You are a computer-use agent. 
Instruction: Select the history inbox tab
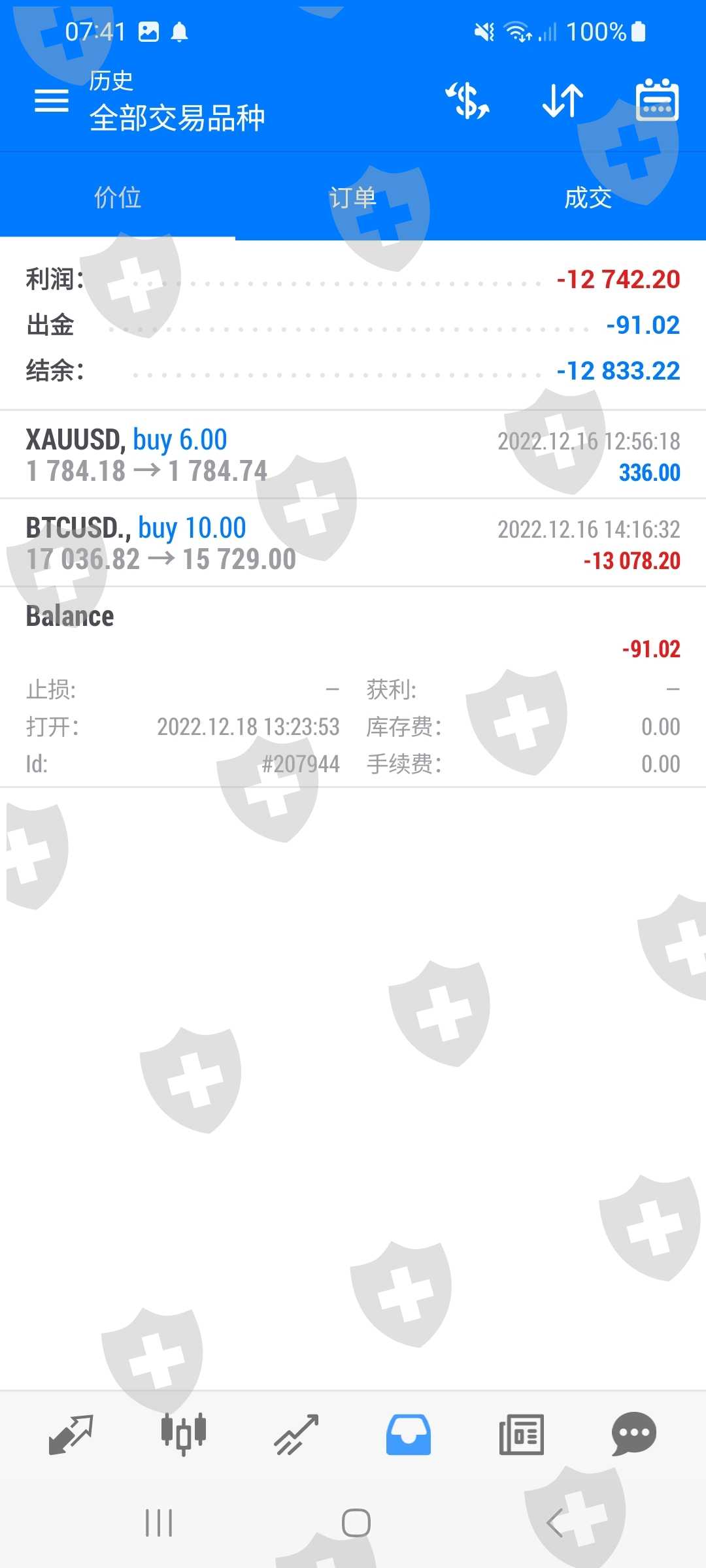(x=409, y=1434)
